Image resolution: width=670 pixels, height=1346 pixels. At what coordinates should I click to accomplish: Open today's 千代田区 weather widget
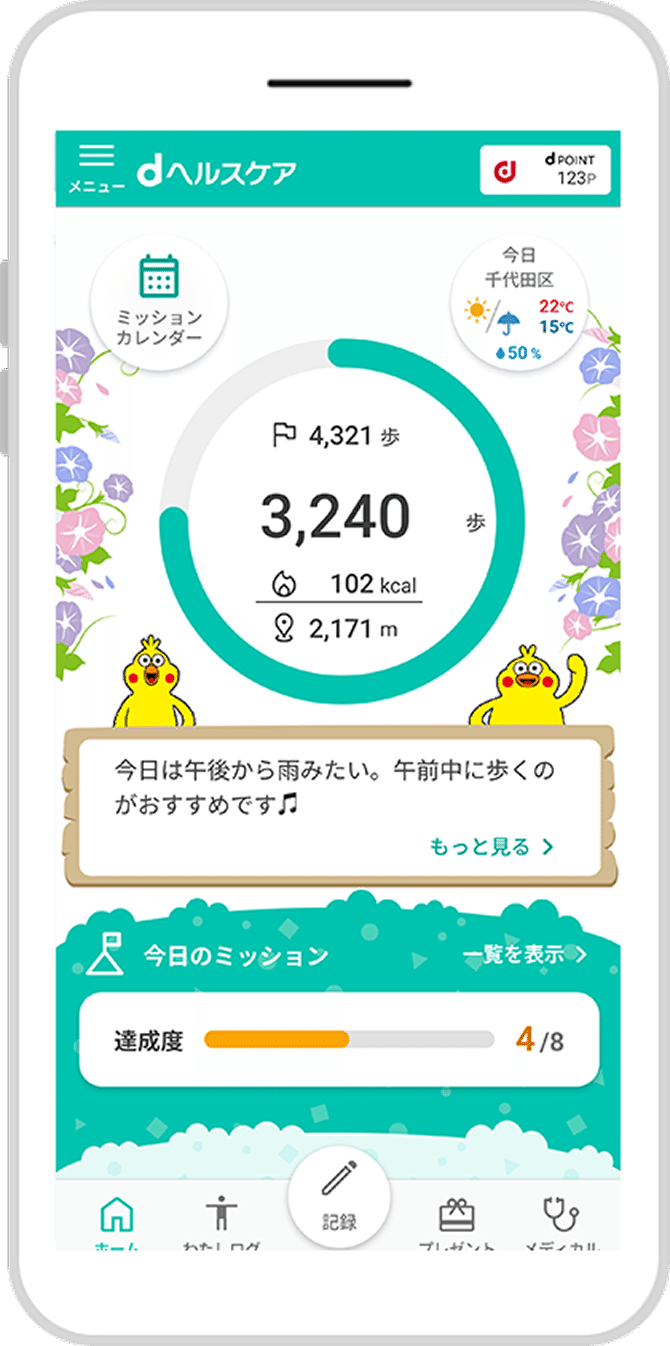pos(520,301)
